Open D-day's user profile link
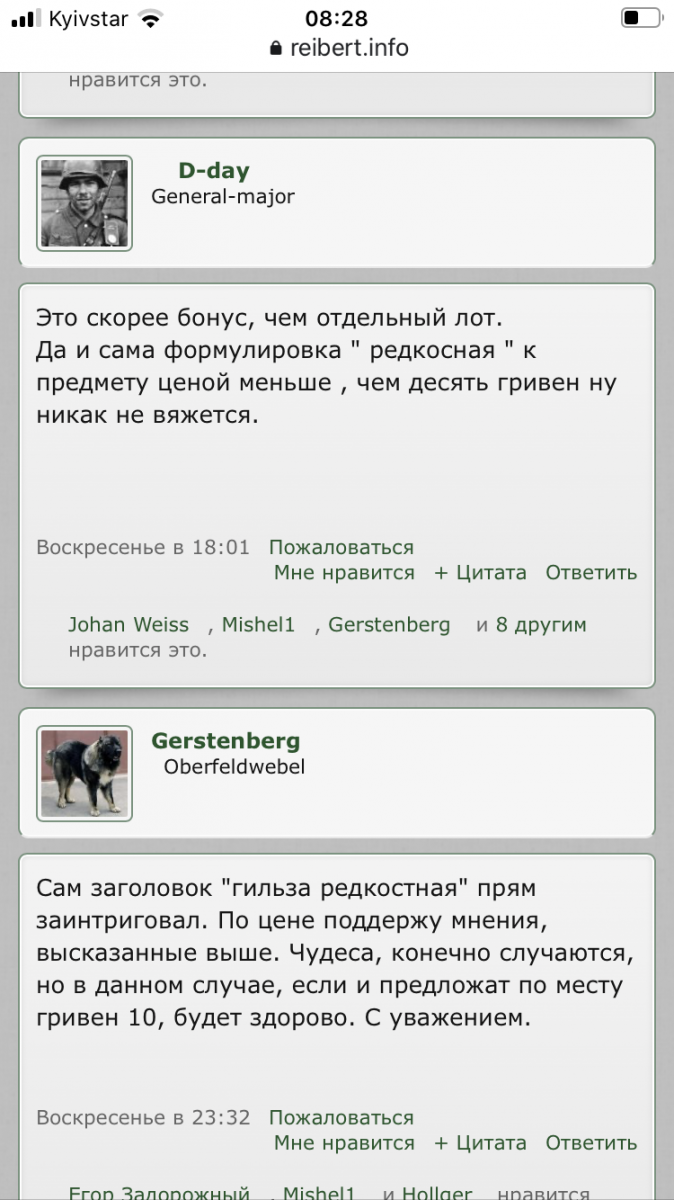674x1200 pixels. (213, 171)
